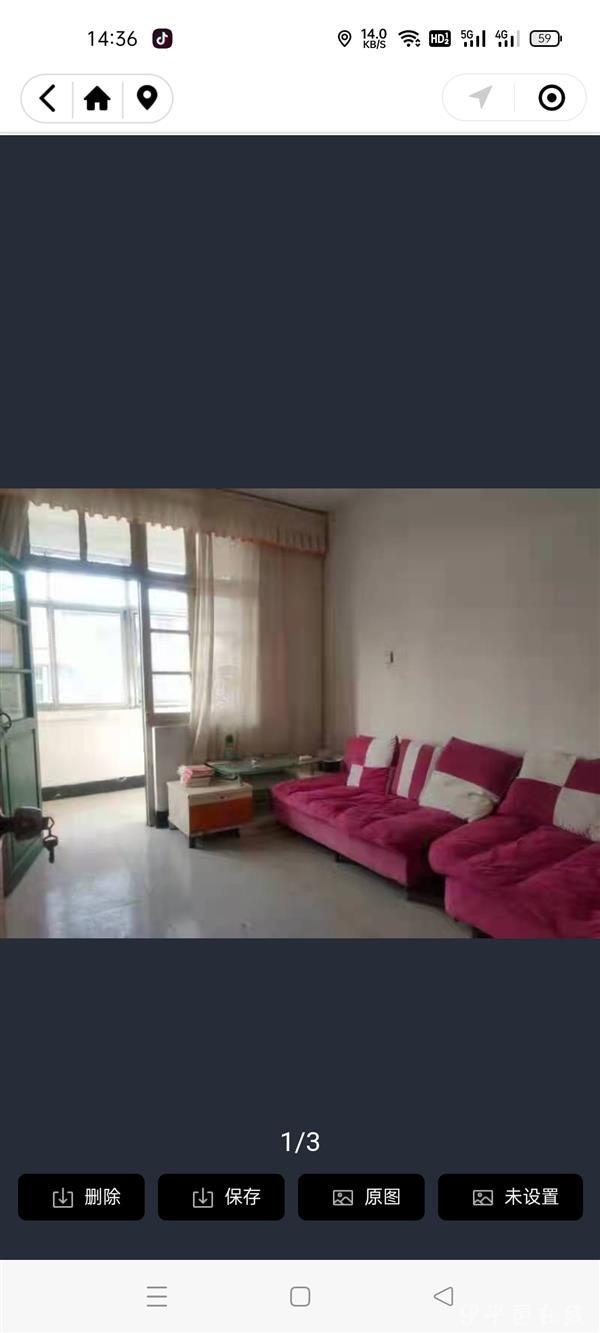Open the home icon in top bar
The height and width of the screenshot is (1333, 600).
97,98
